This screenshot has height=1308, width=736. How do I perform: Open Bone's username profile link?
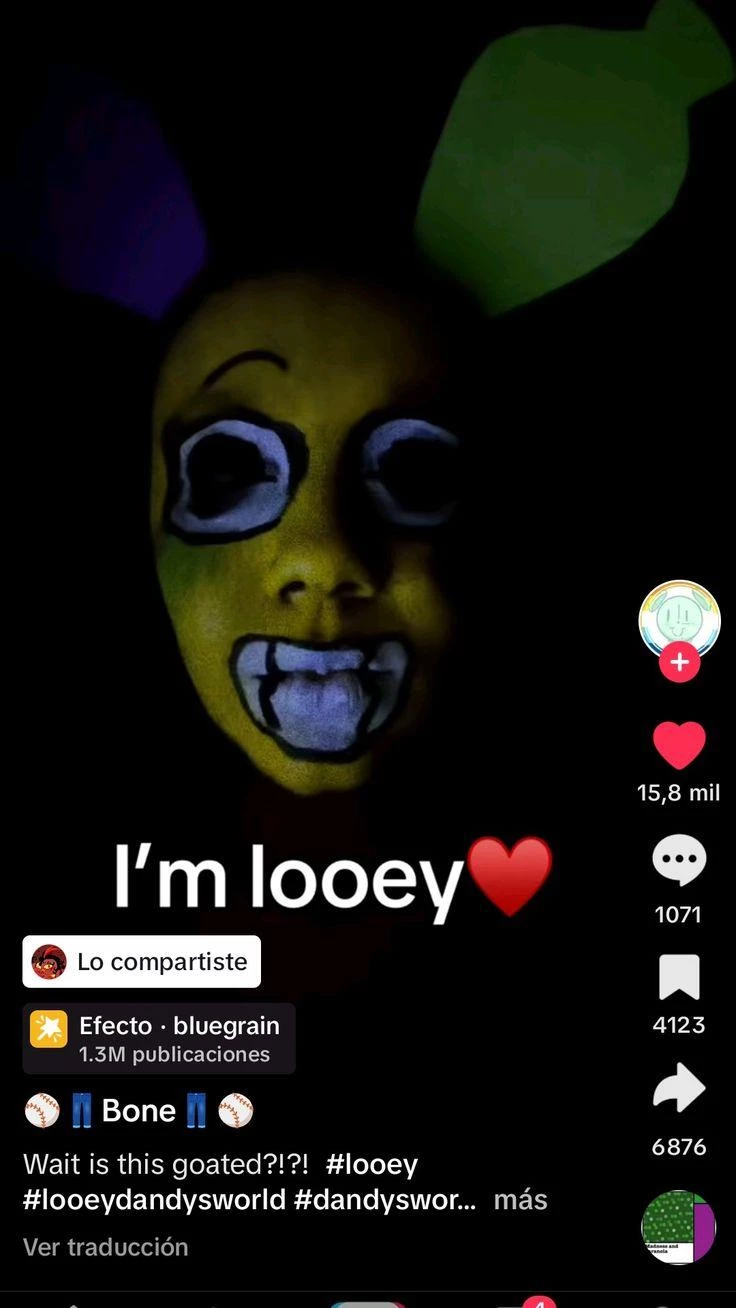(x=138, y=1111)
